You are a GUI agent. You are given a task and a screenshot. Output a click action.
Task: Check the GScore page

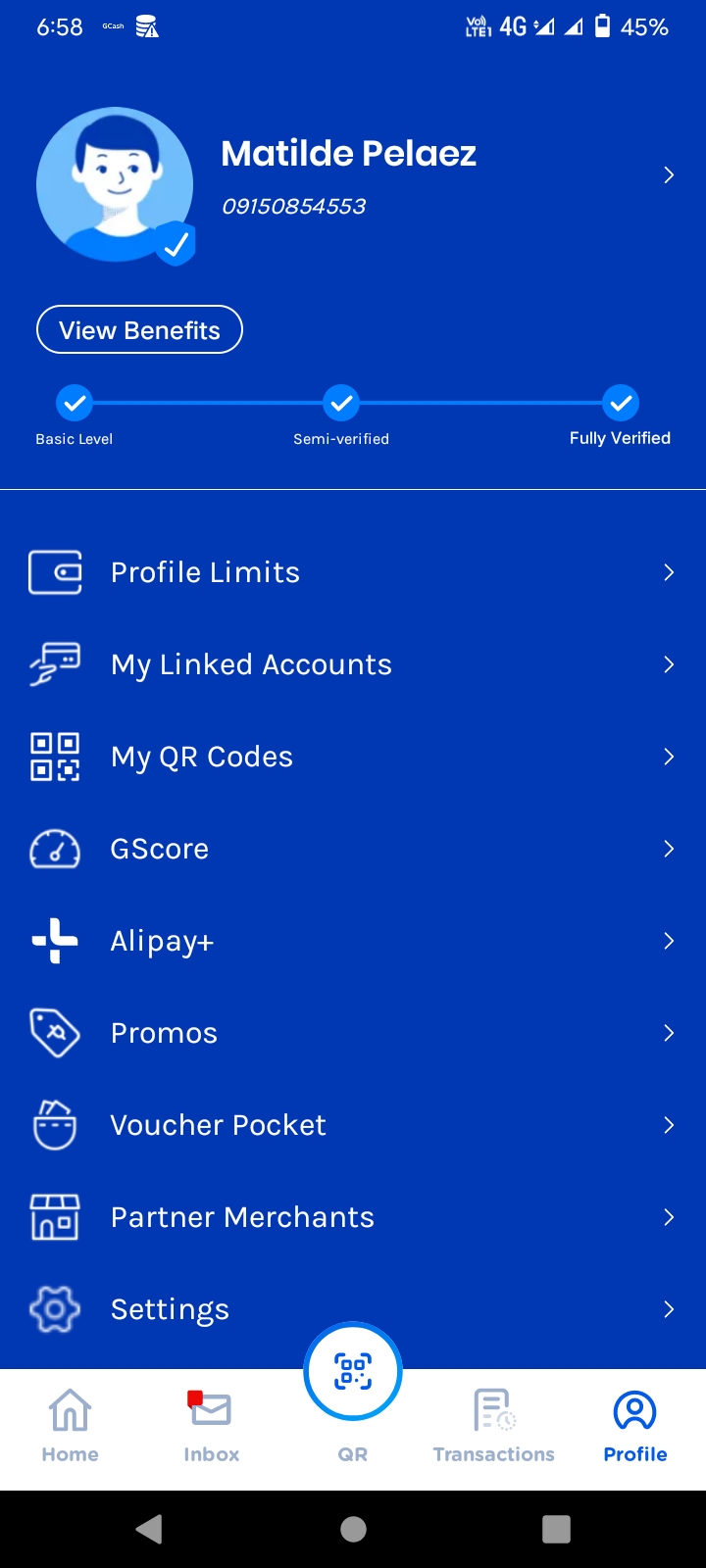point(353,849)
